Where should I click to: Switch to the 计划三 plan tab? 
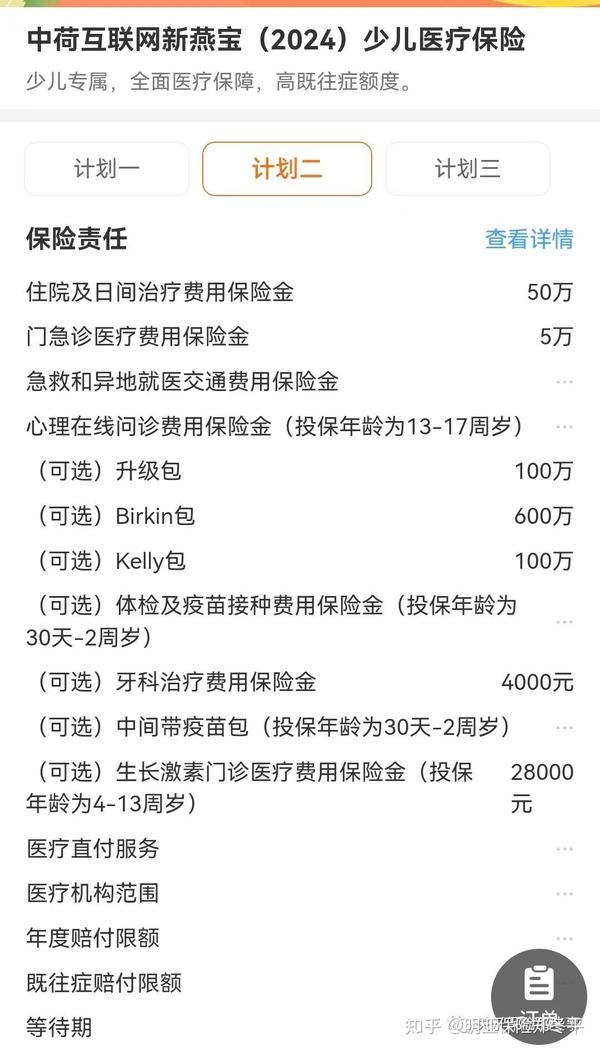[467, 169]
